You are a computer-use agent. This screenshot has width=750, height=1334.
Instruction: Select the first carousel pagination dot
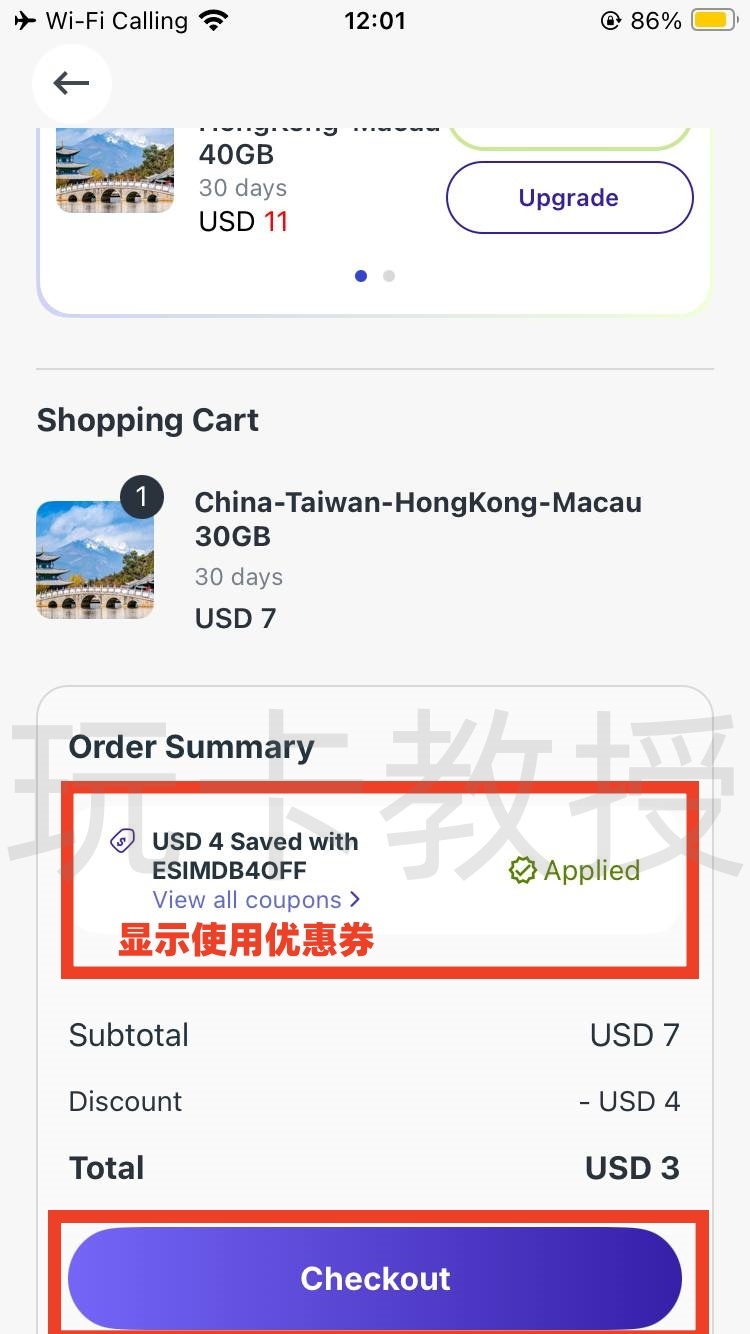361,276
